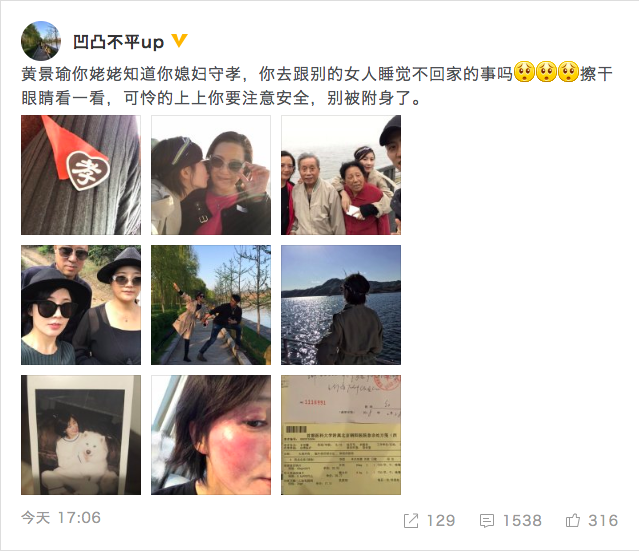Viewport: 639px width, 551px height.
Task: View the photo of woman facing the lake
Action: click(341, 305)
